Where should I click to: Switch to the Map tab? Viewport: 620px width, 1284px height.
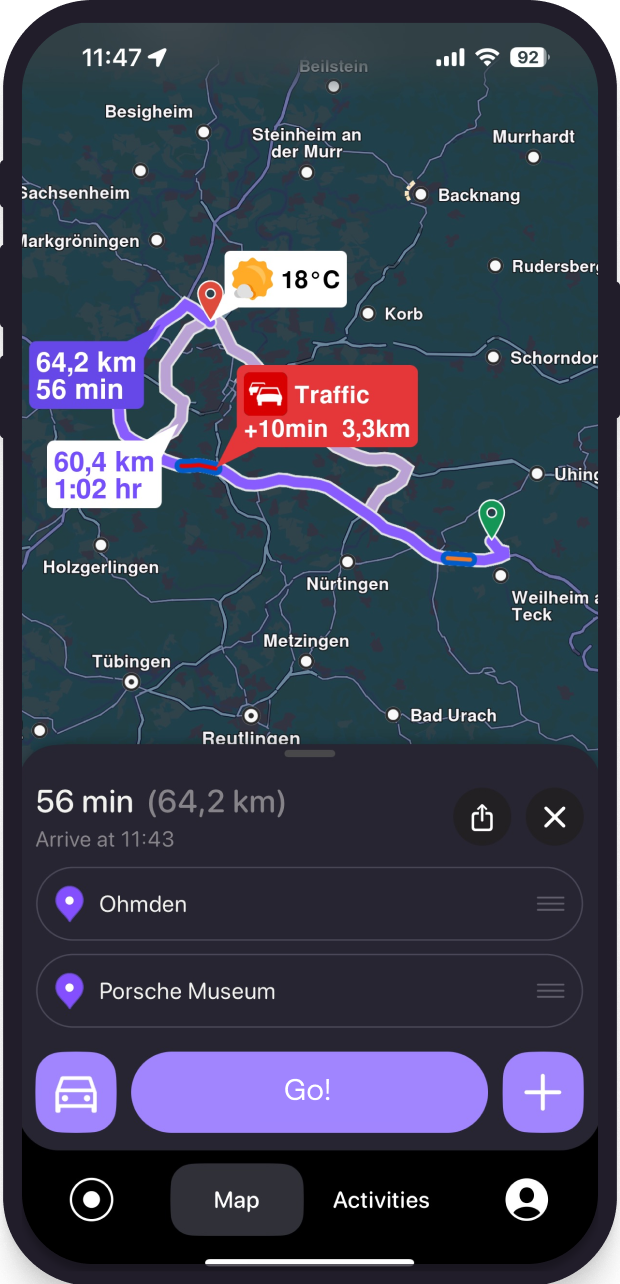click(x=236, y=1199)
